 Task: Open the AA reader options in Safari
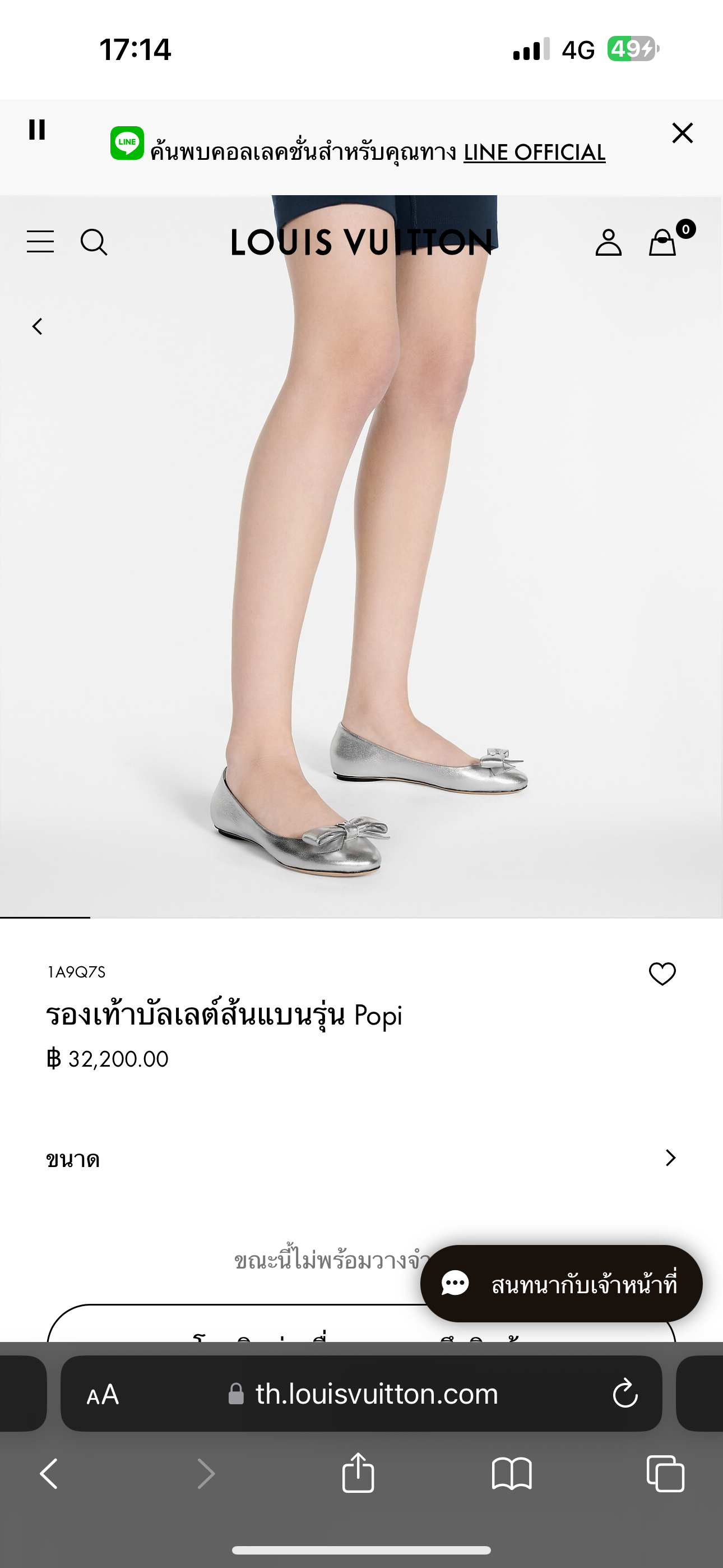102,1394
